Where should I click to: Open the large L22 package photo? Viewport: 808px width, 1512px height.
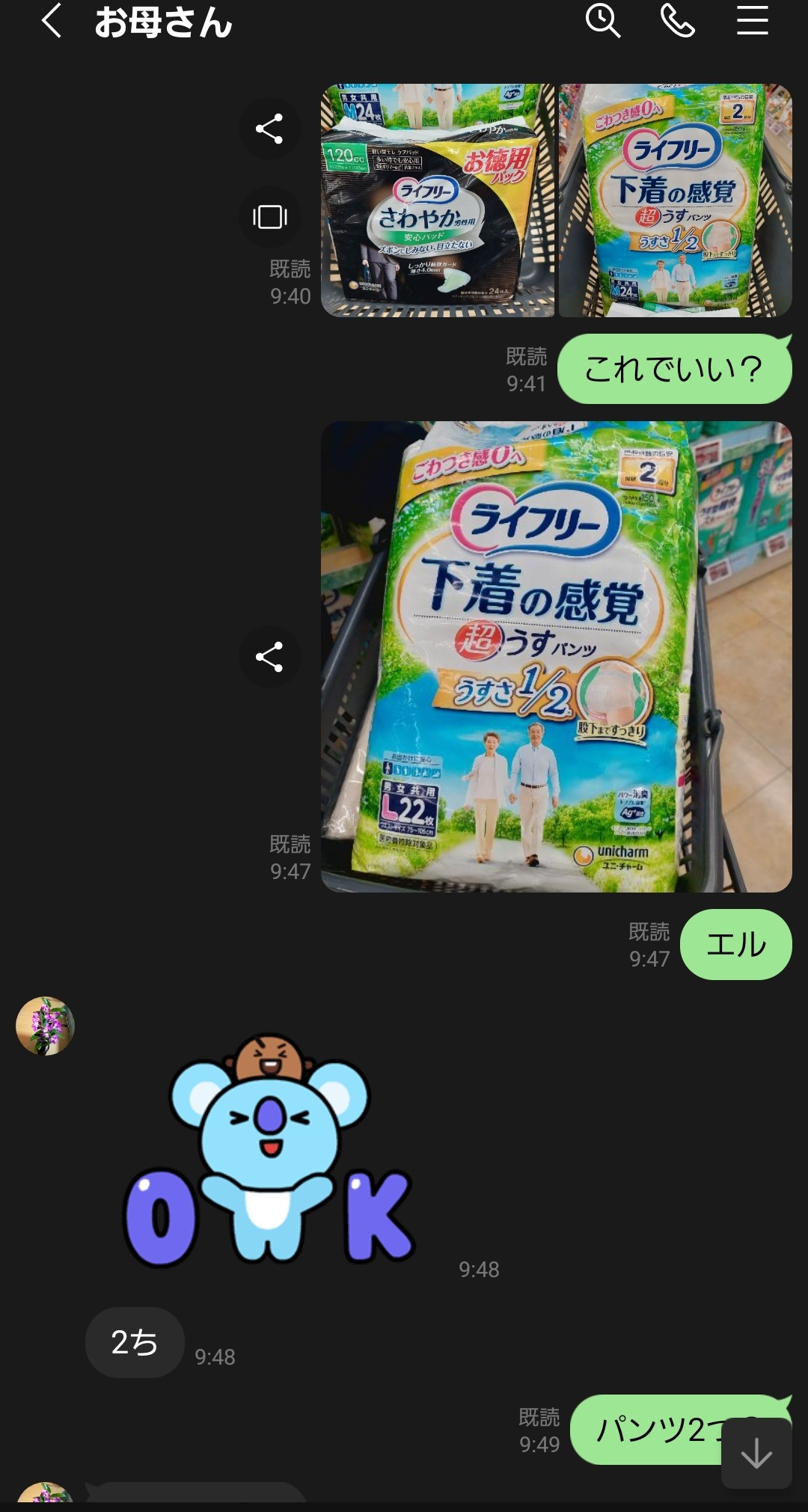(x=556, y=656)
